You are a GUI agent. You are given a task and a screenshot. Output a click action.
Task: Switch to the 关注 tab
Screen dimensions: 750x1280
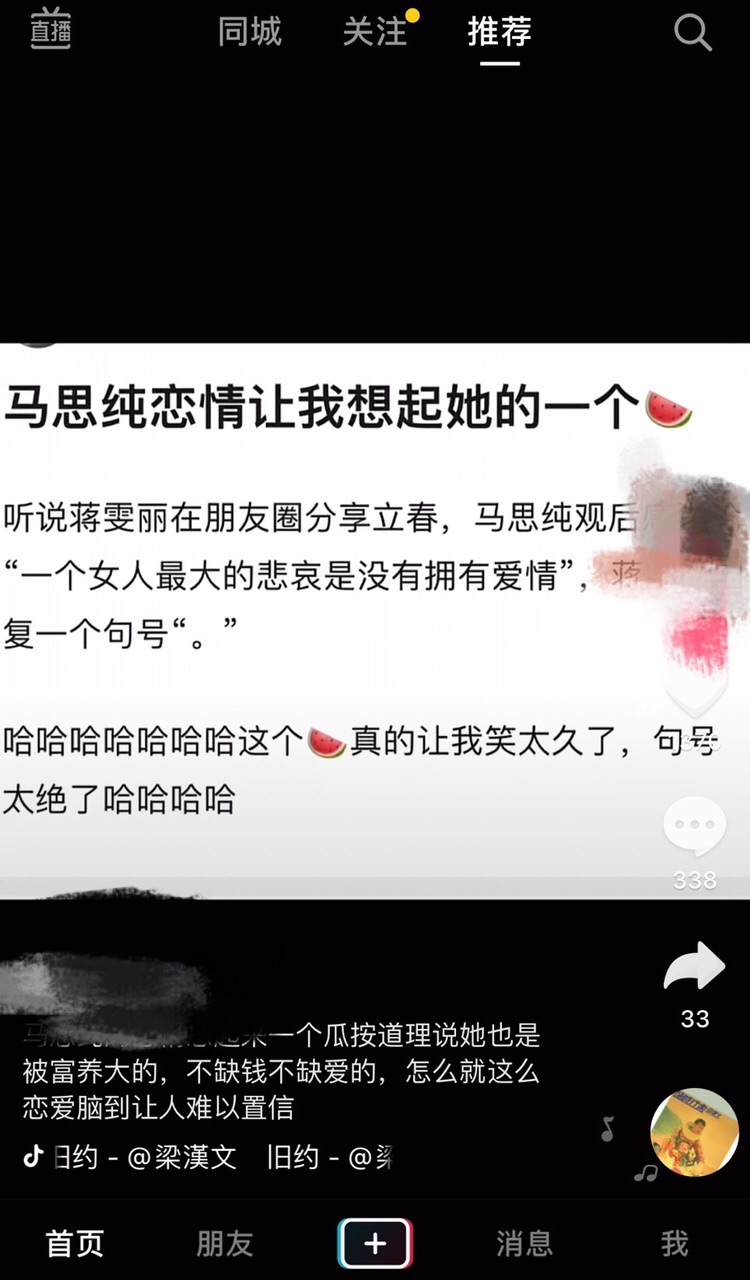click(x=375, y=32)
